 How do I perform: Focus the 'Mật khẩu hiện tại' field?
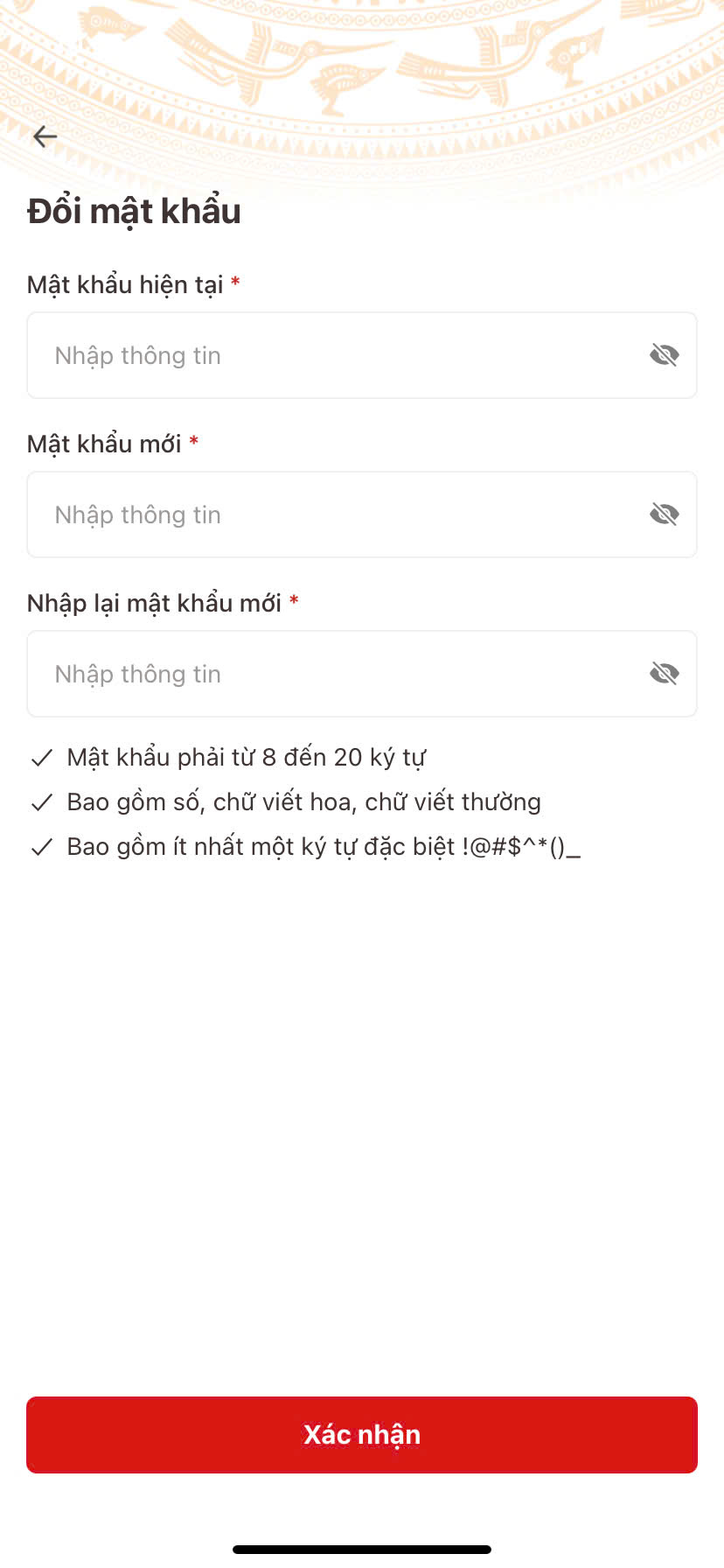332,355
